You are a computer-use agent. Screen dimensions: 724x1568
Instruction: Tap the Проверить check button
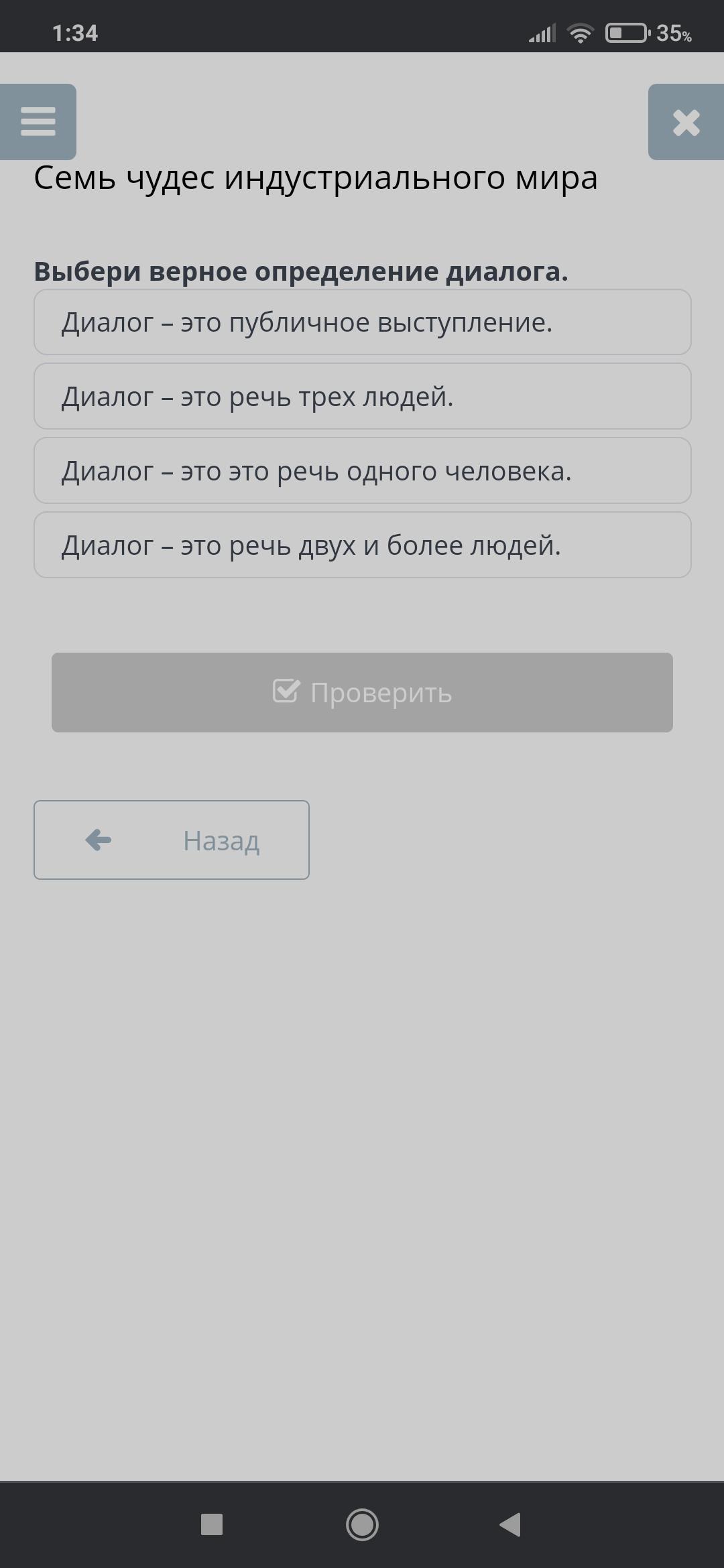pyautogui.click(x=362, y=693)
